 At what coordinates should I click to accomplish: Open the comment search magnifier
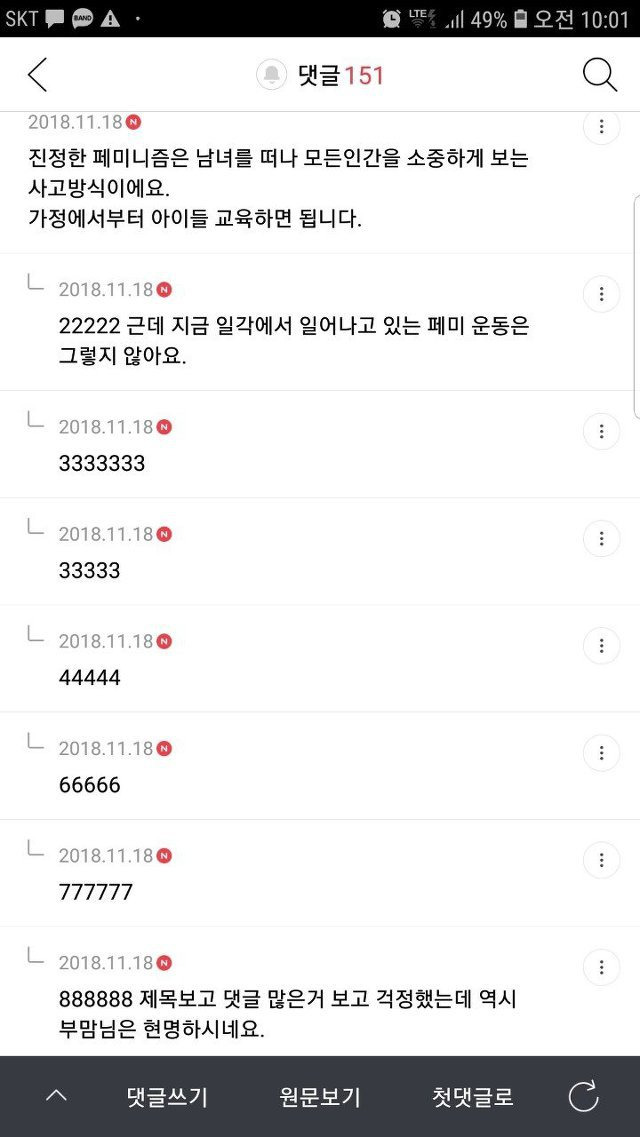point(600,75)
